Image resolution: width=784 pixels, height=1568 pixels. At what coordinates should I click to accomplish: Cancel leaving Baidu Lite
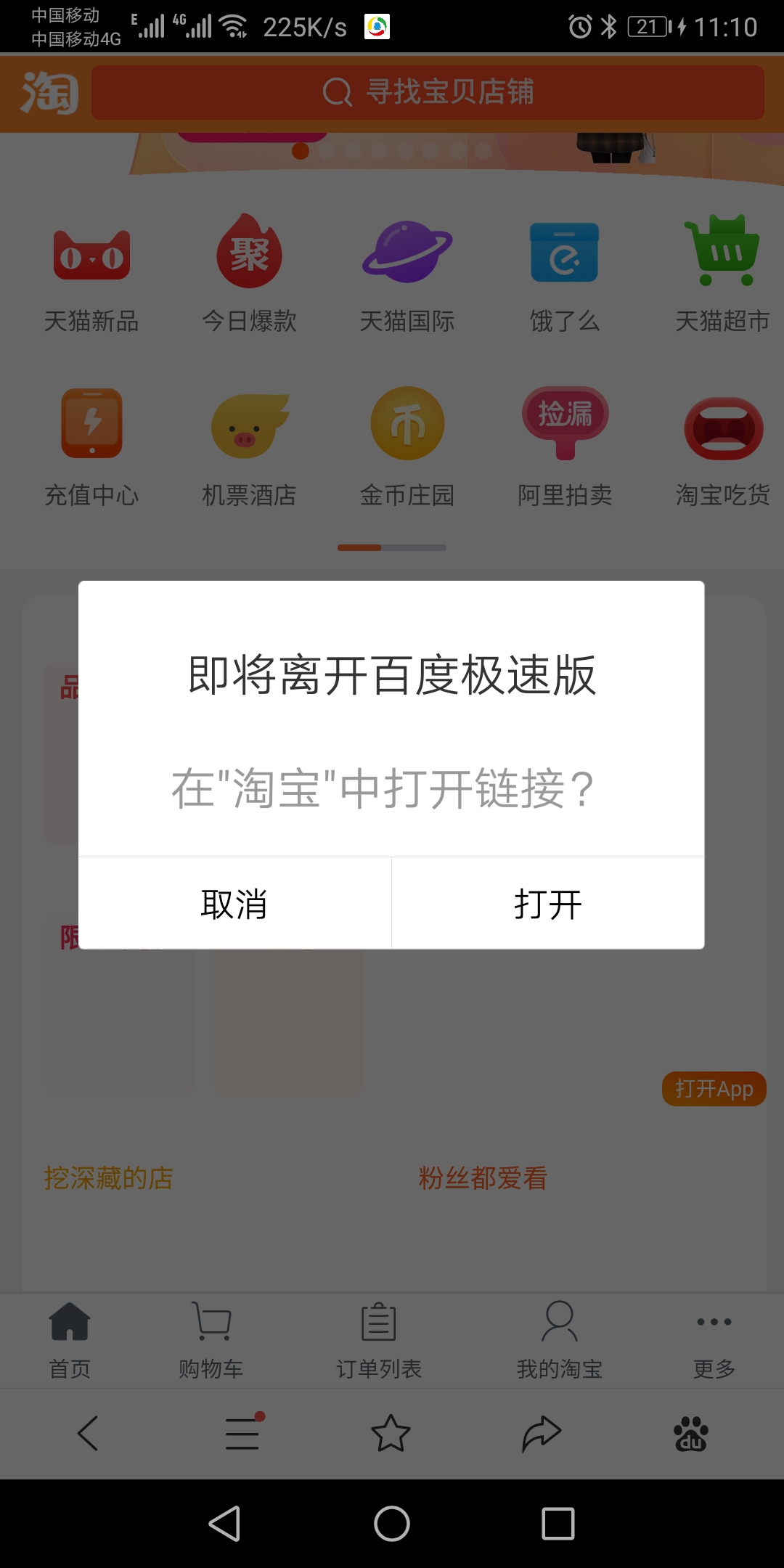pyautogui.click(x=234, y=904)
